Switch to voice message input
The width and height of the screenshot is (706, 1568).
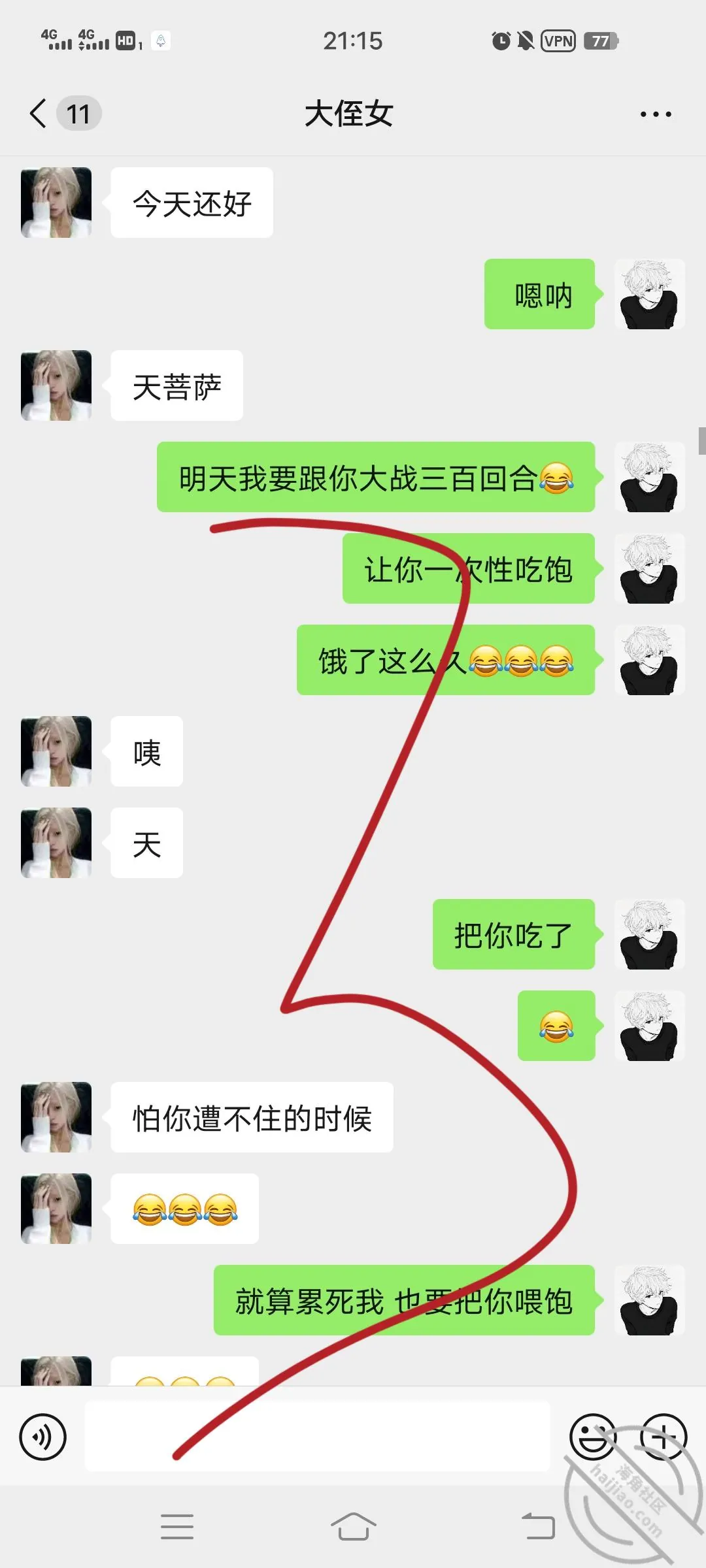43,1437
